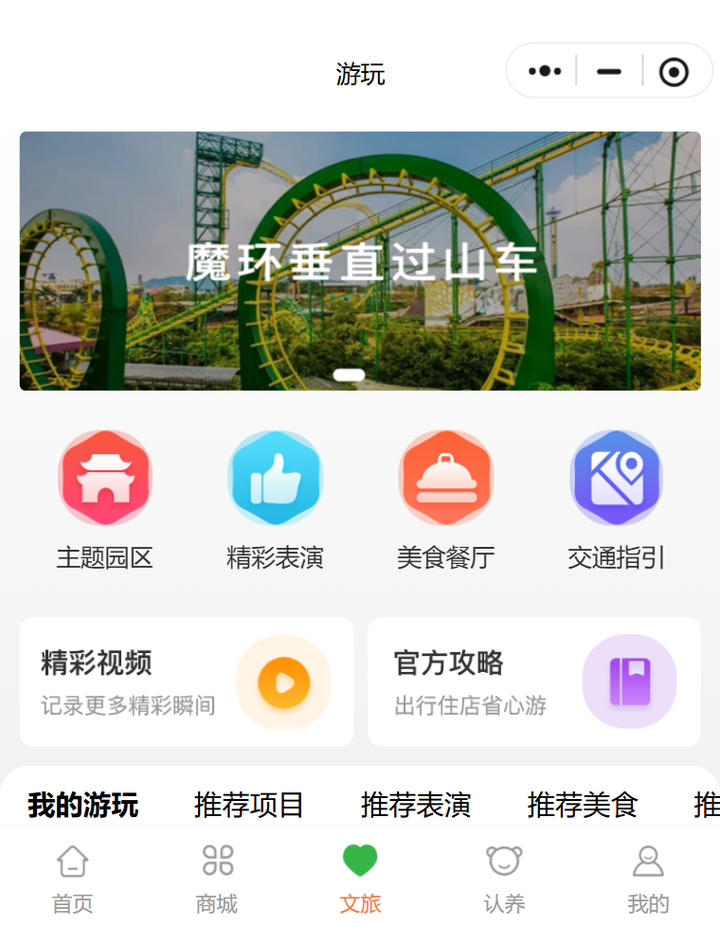Open the 魔环垂直过山车 banner
Image resolution: width=720 pixels, height=927 pixels.
pos(360,261)
